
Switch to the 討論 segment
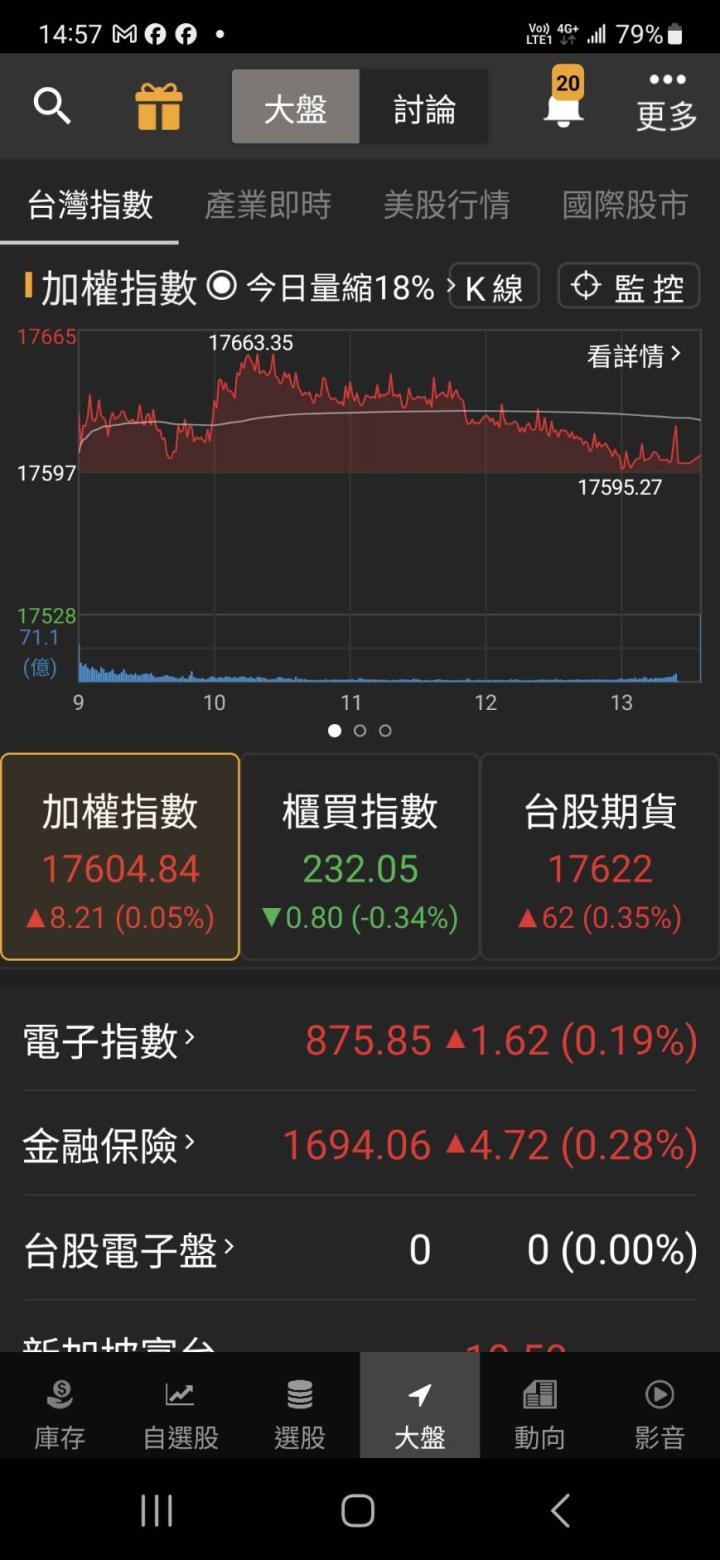pyautogui.click(x=424, y=108)
